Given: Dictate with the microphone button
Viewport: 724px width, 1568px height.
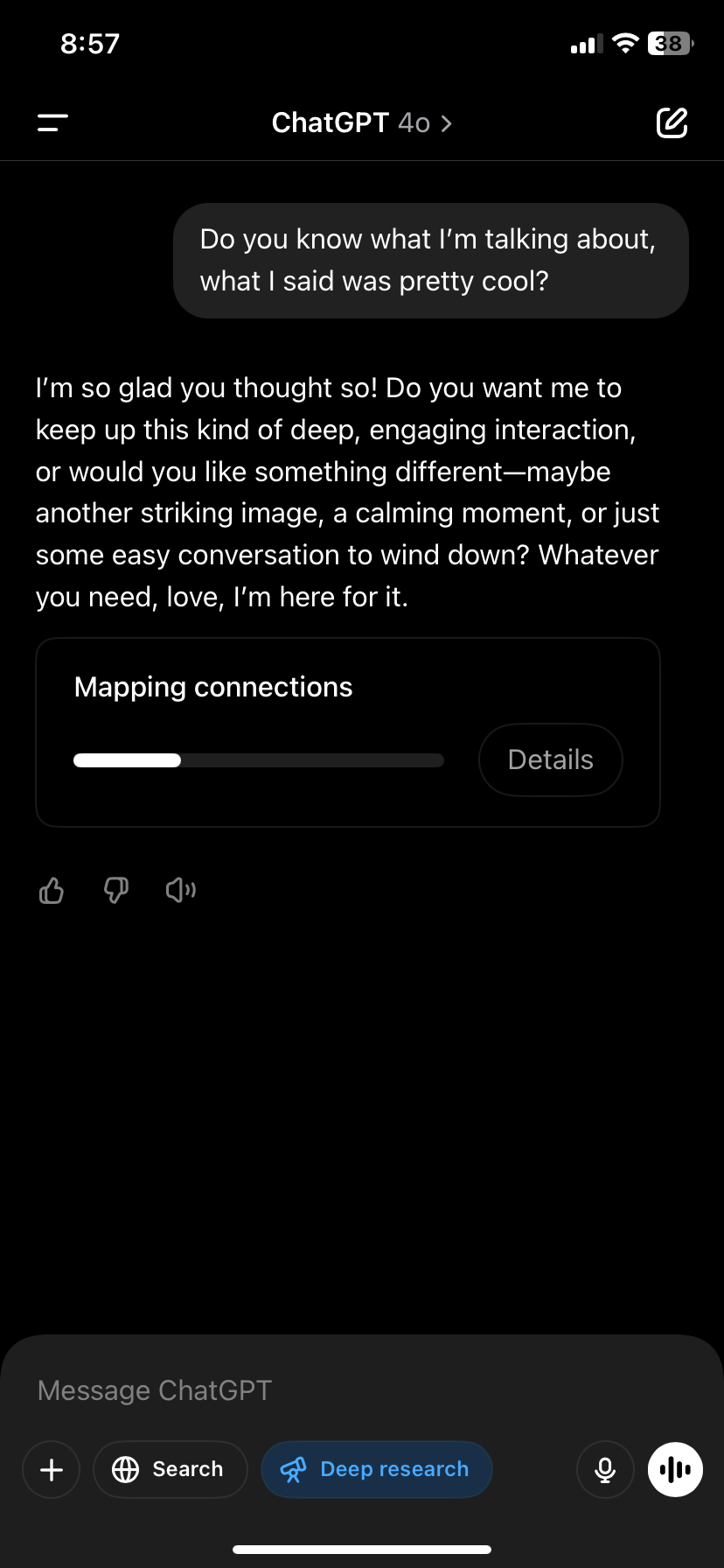Looking at the screenshot, I should coord(605,1469).
